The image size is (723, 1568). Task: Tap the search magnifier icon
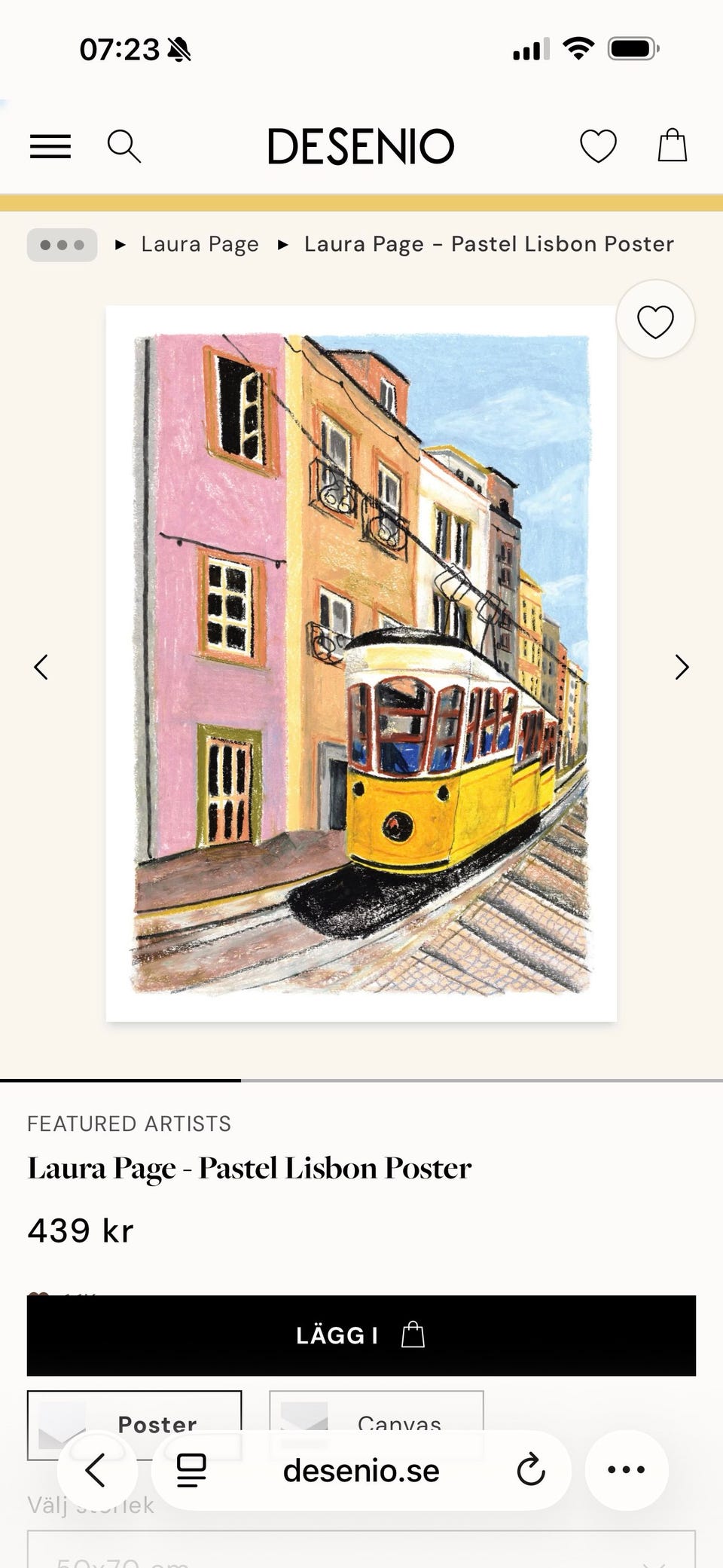[126, 145]
